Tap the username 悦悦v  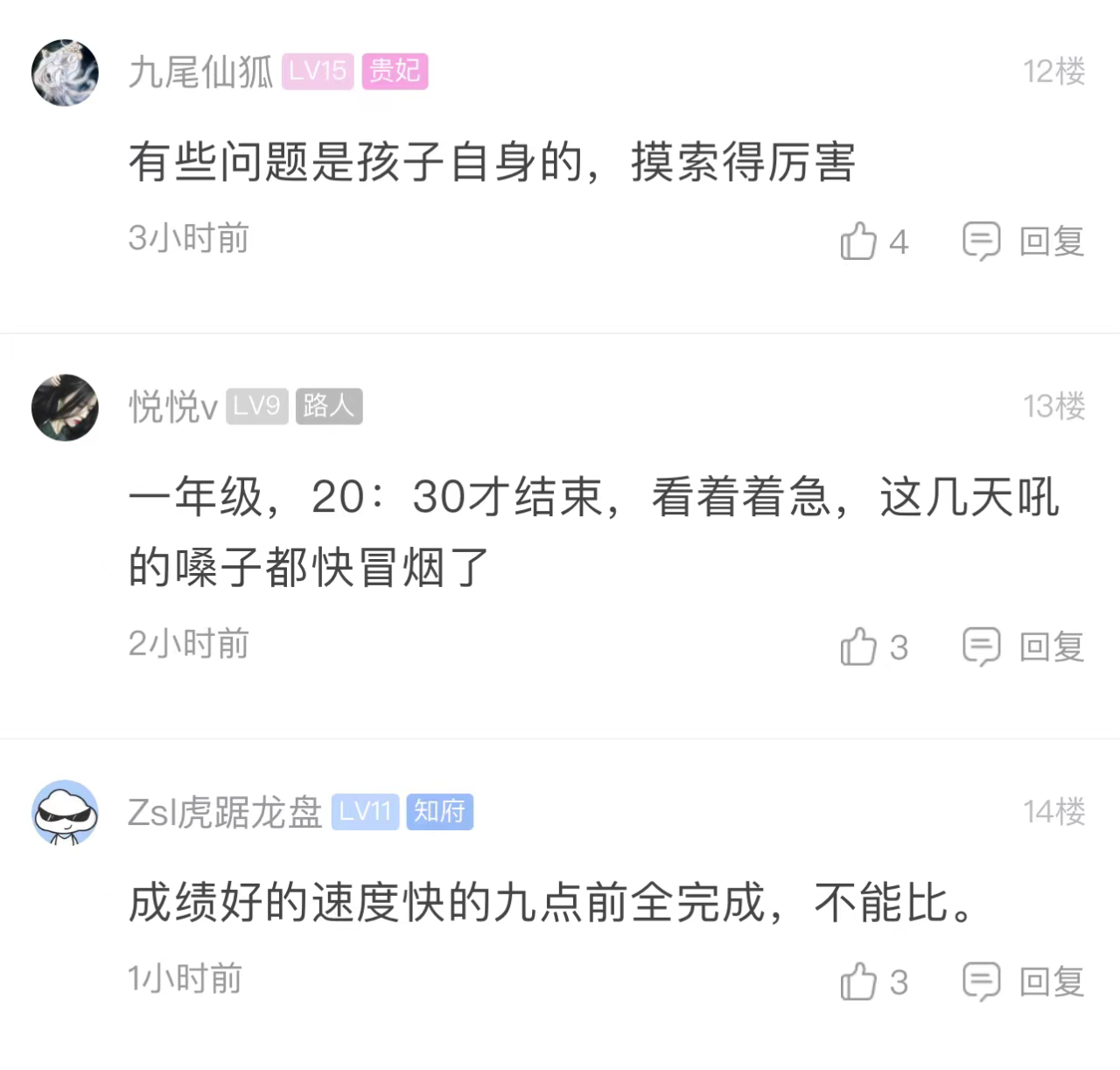coord(172,407)
